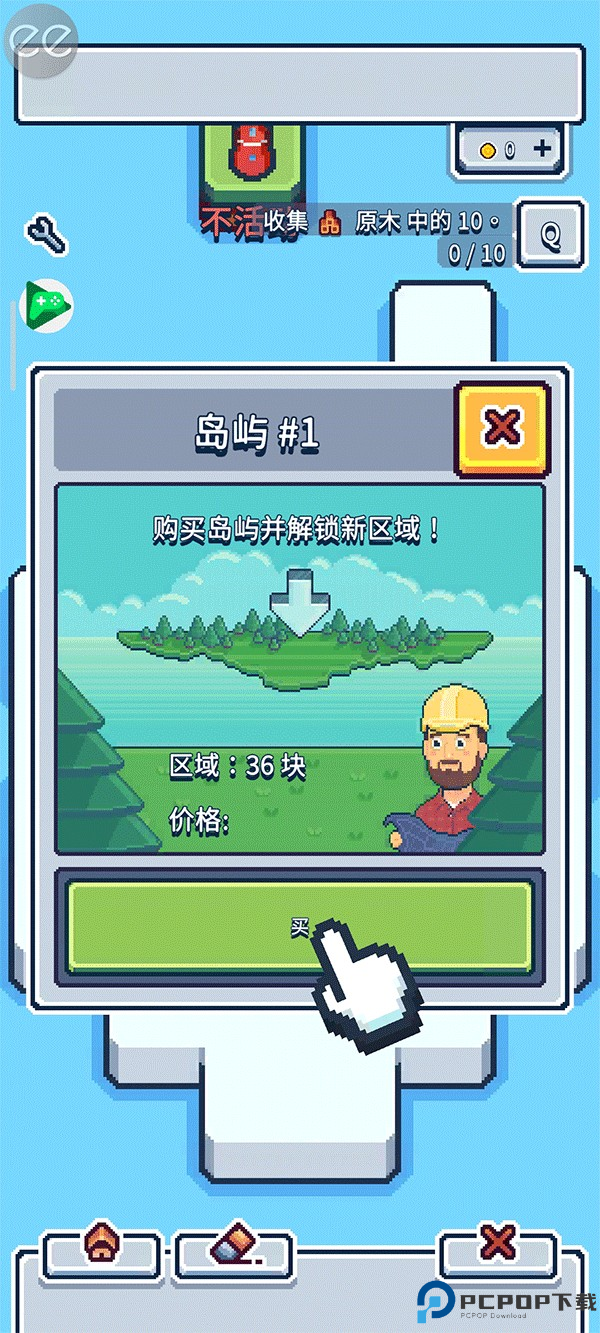Close the 岛屿 #1 purchase dialog
Image resolution: width=600 pixels, height=1333 pixels.
tap(501, 429)
